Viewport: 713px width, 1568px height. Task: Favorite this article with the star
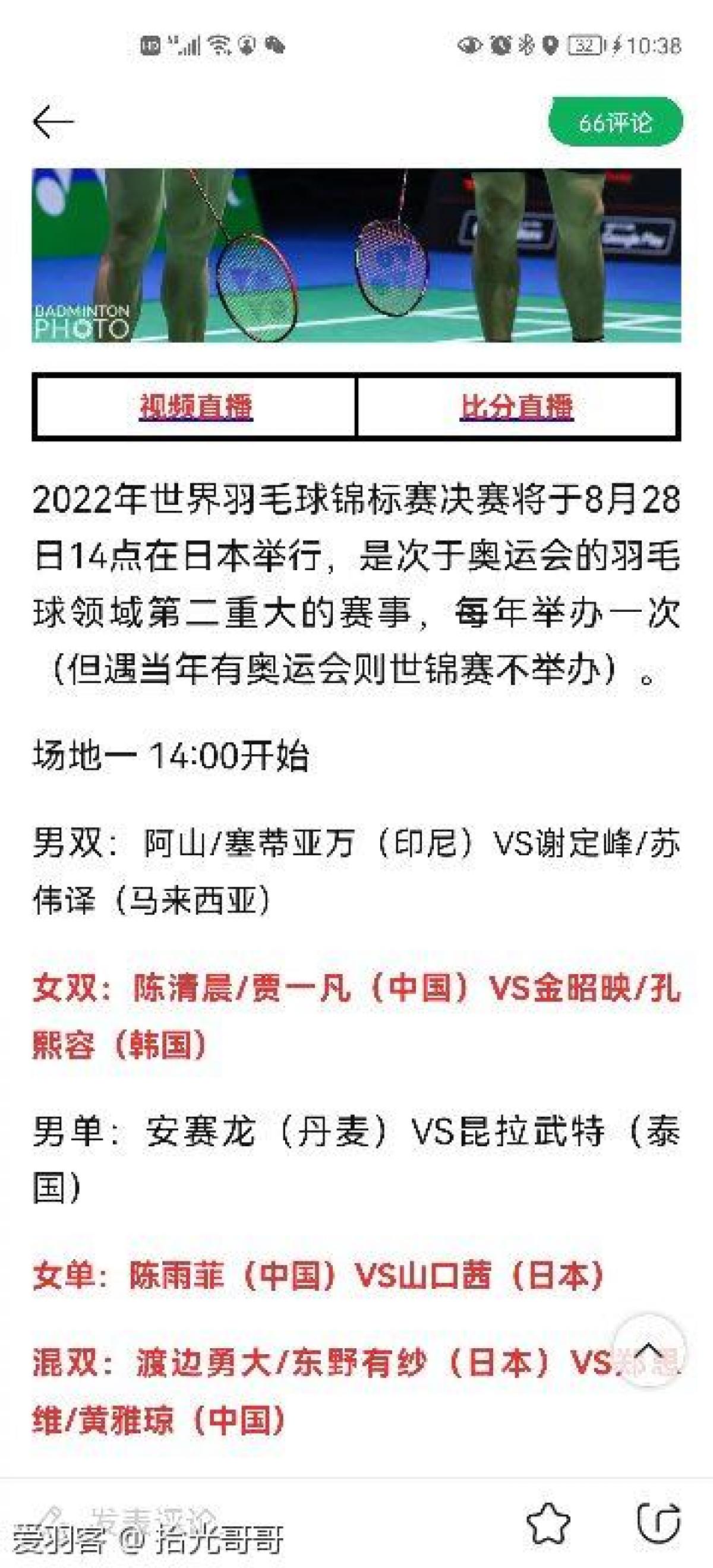coord(548,1523)
